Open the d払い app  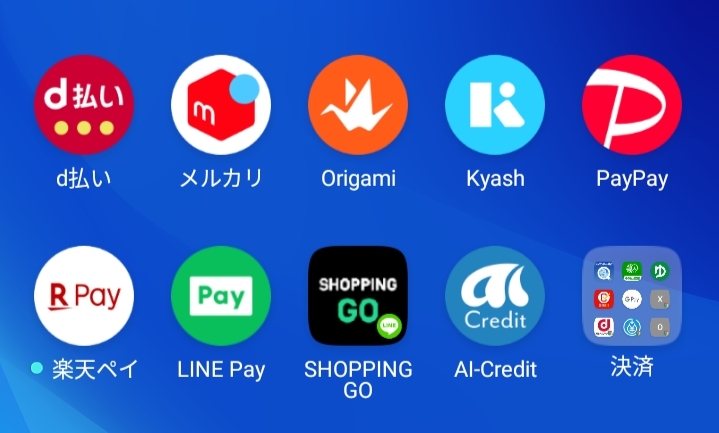[x=83, y=105]
